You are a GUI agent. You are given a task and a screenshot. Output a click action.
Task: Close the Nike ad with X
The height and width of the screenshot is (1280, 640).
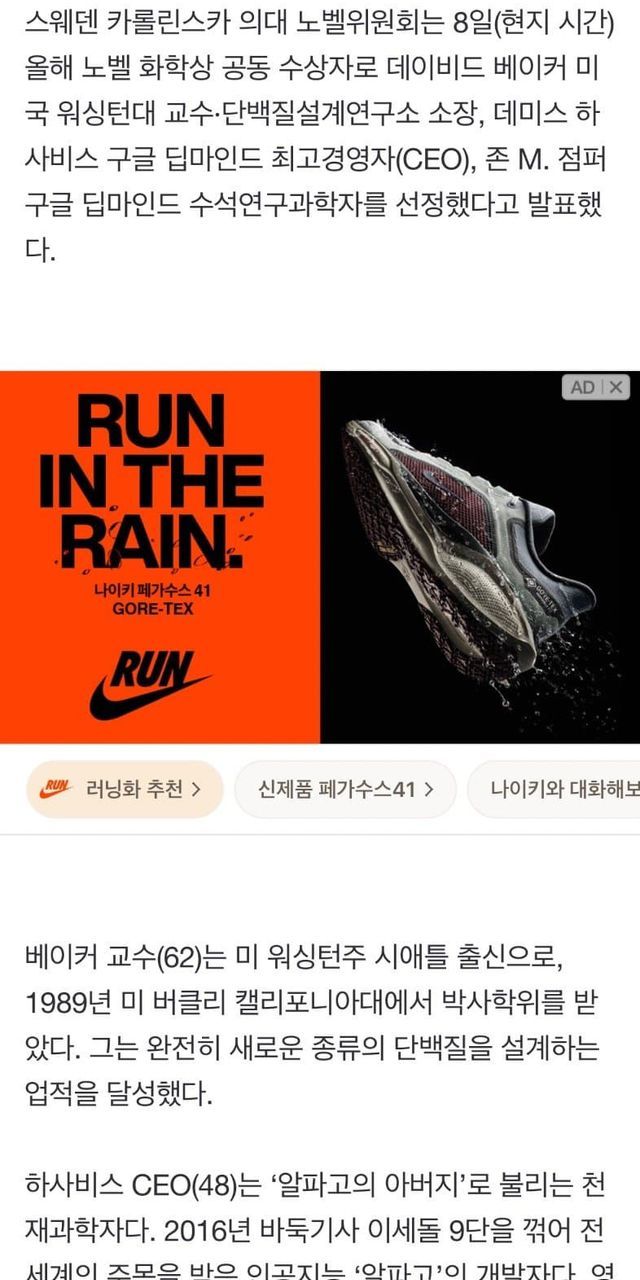(x=617, y=387)
